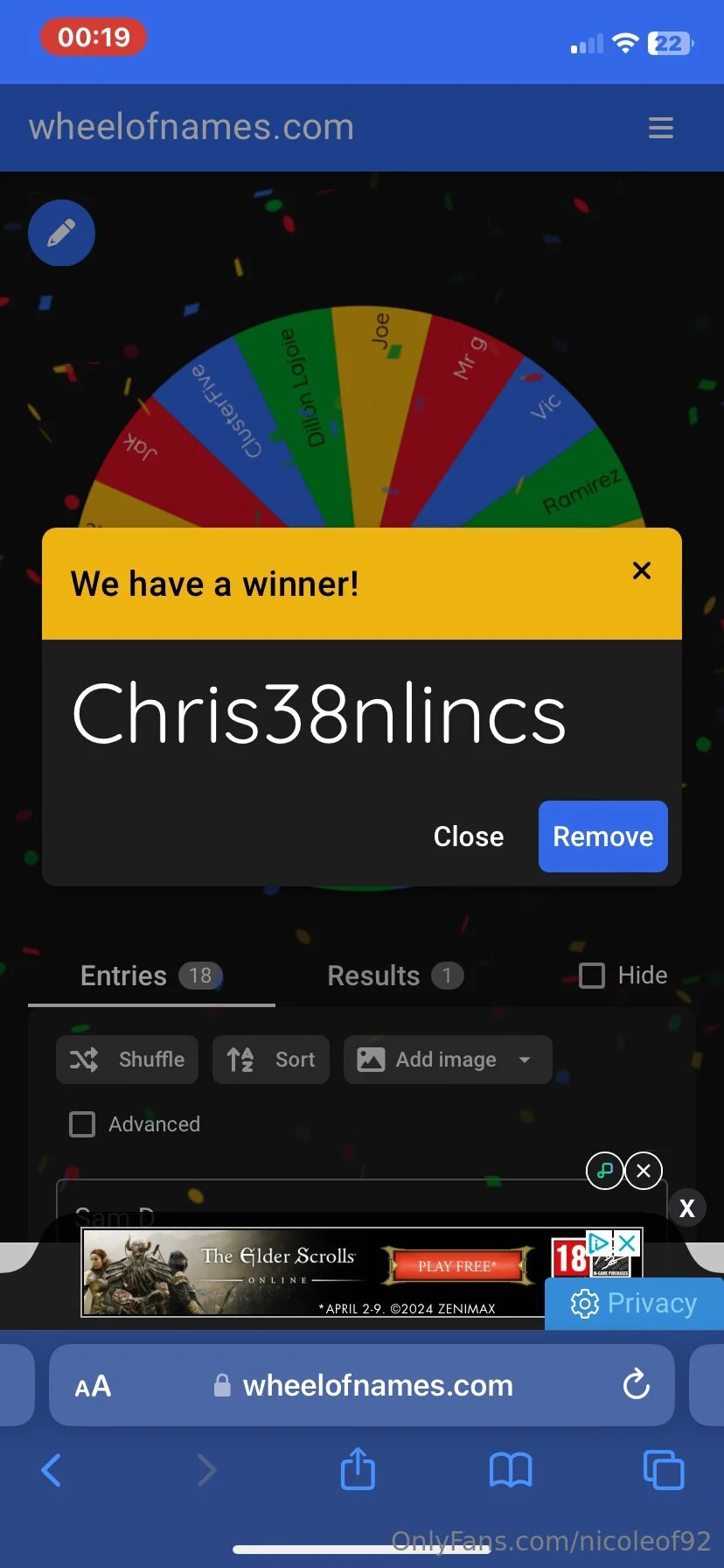Tap the pencil edit button
This screenshot has height=1568, width=724.
(x=61, y=233)
